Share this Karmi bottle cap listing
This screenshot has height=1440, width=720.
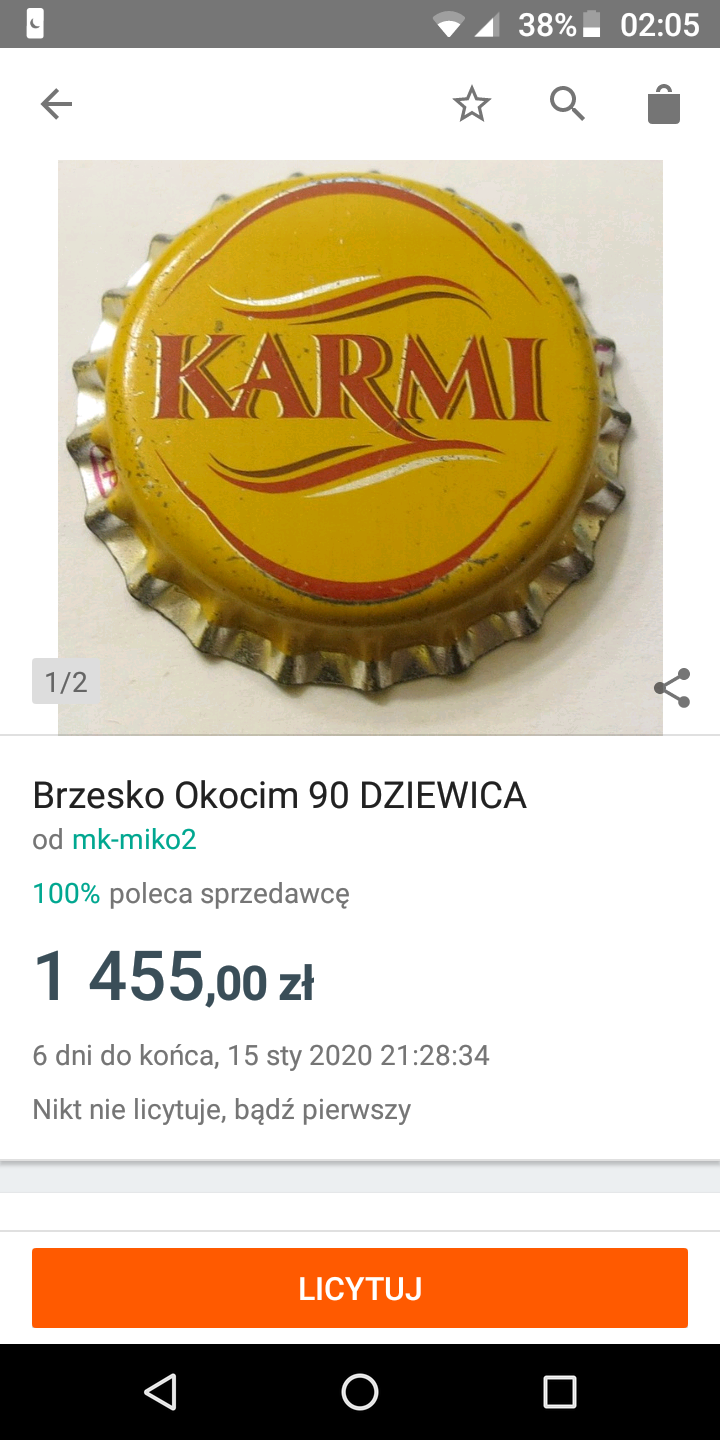click(672, 688)
